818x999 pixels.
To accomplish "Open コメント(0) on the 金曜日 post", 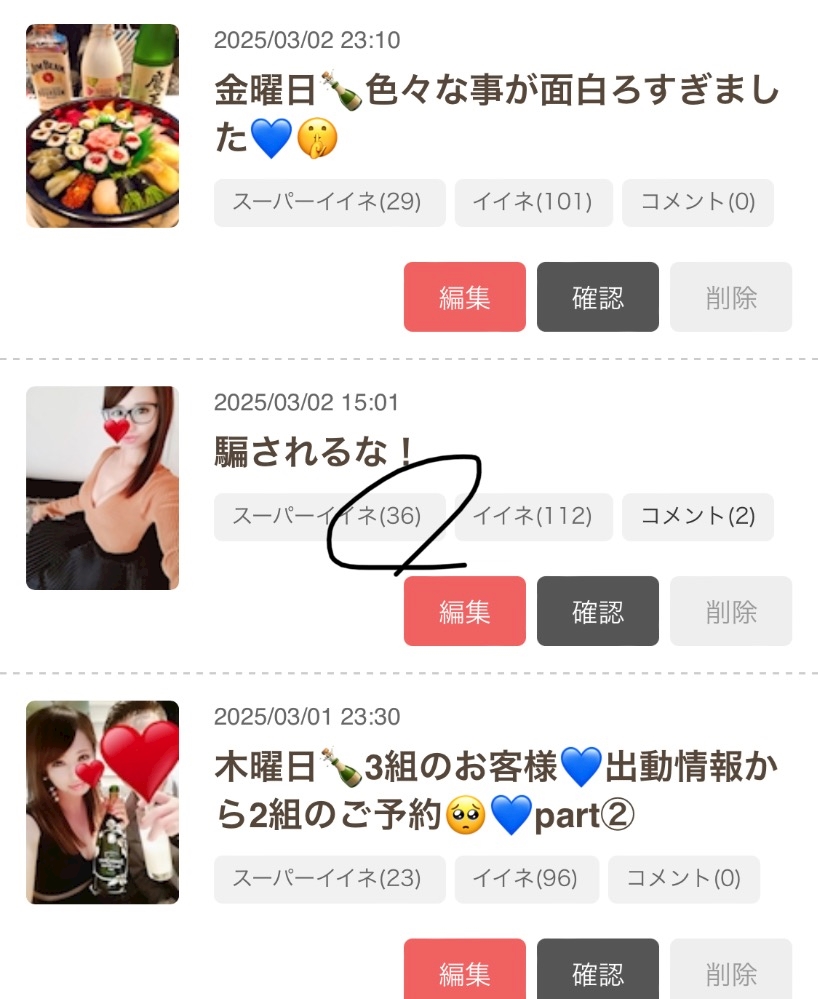I will [x=698, y=202].
